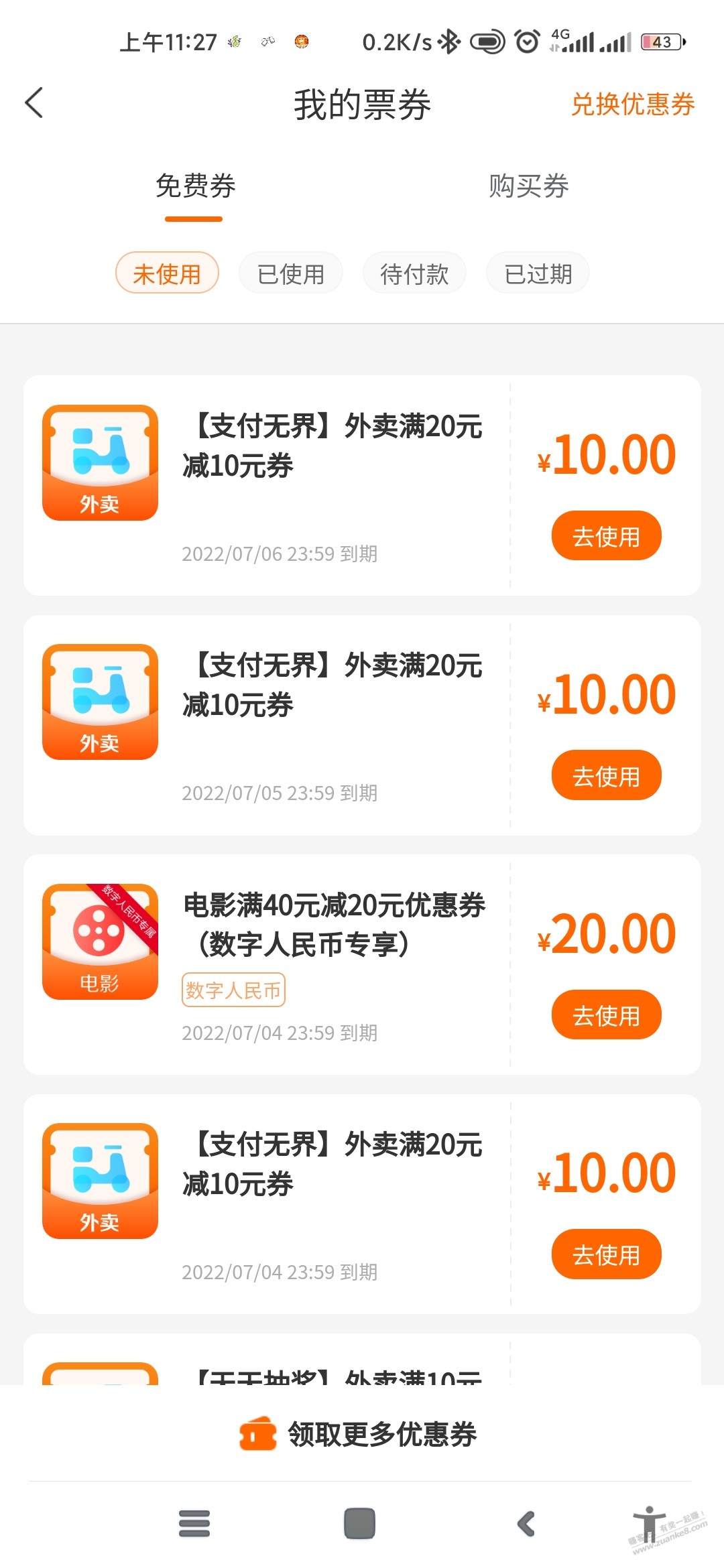Open recent apps from the system navigation bar
Viewport: 724px width, 1568px height.
pos(194,1524)
